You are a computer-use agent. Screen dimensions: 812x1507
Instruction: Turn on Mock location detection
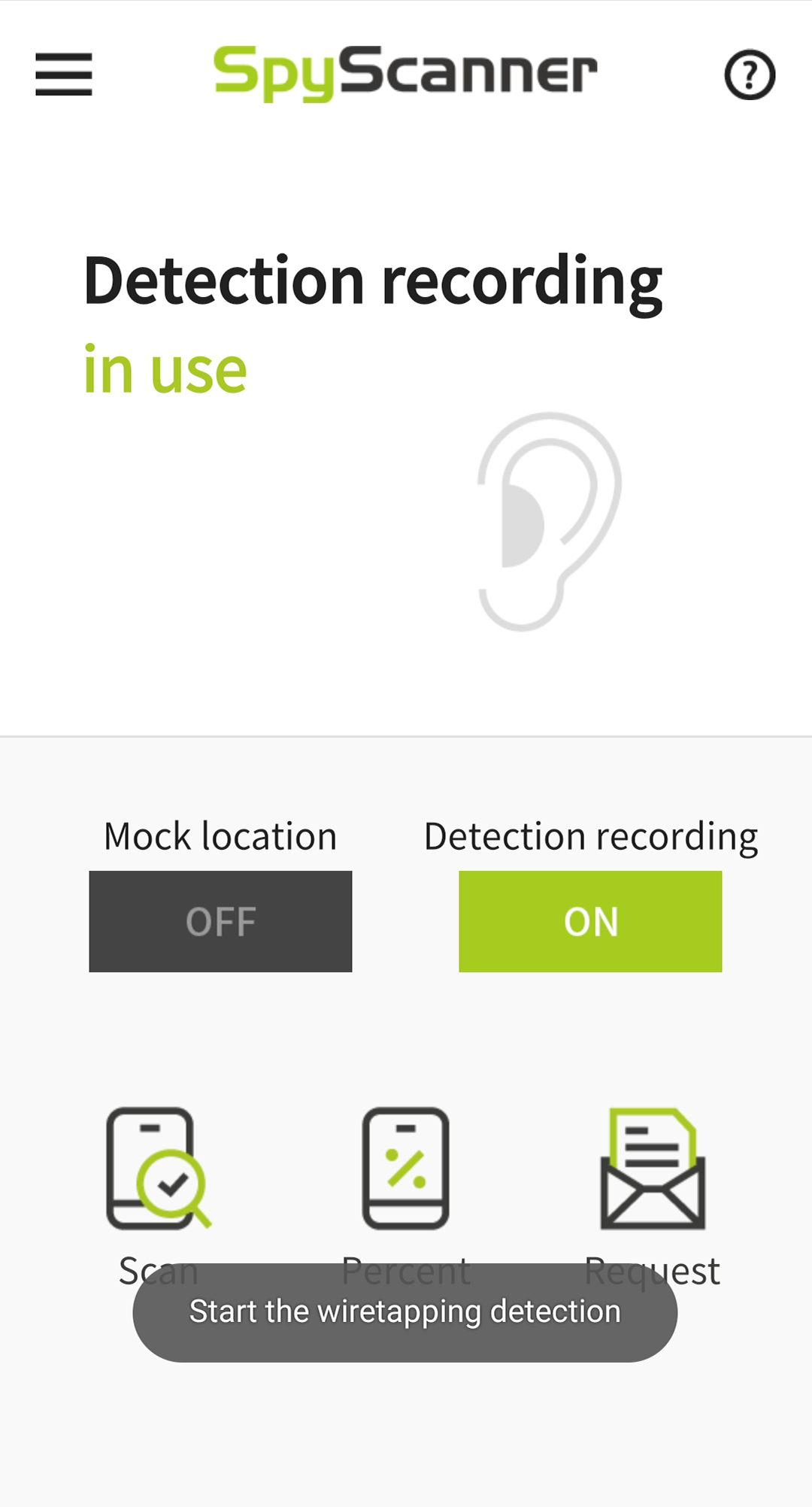(x=220, y=921)
